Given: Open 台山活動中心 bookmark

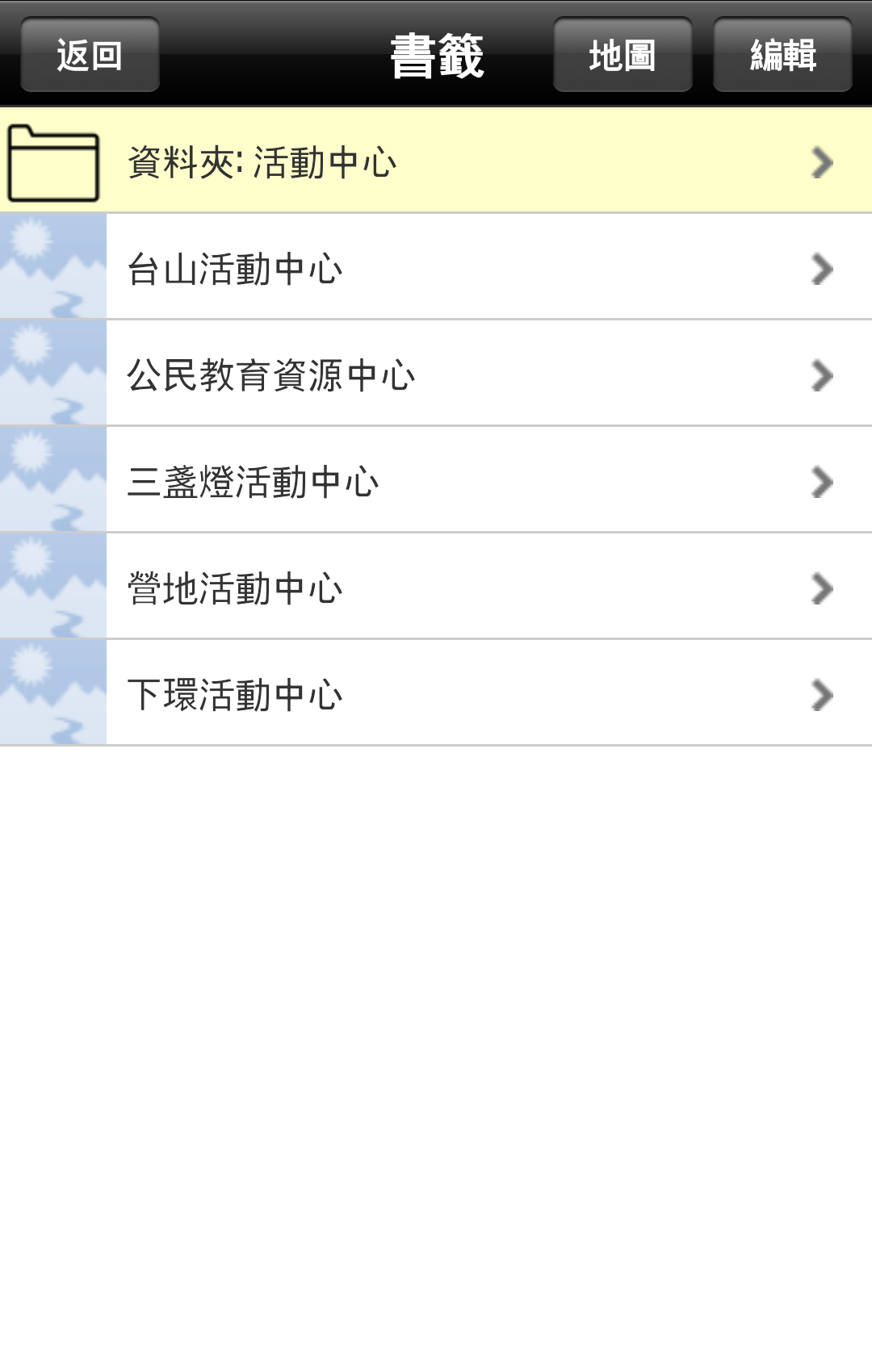Looking at the screenshot, I should point(436,269).
